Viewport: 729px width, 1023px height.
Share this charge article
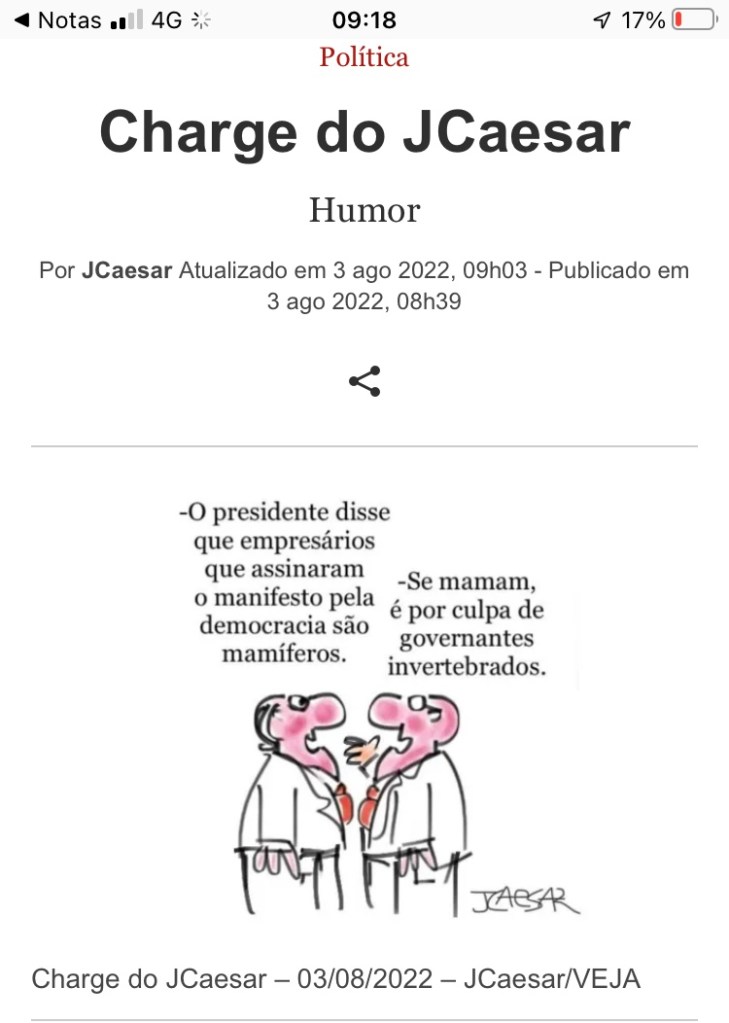pyautogui.click(x=364, y=382)
